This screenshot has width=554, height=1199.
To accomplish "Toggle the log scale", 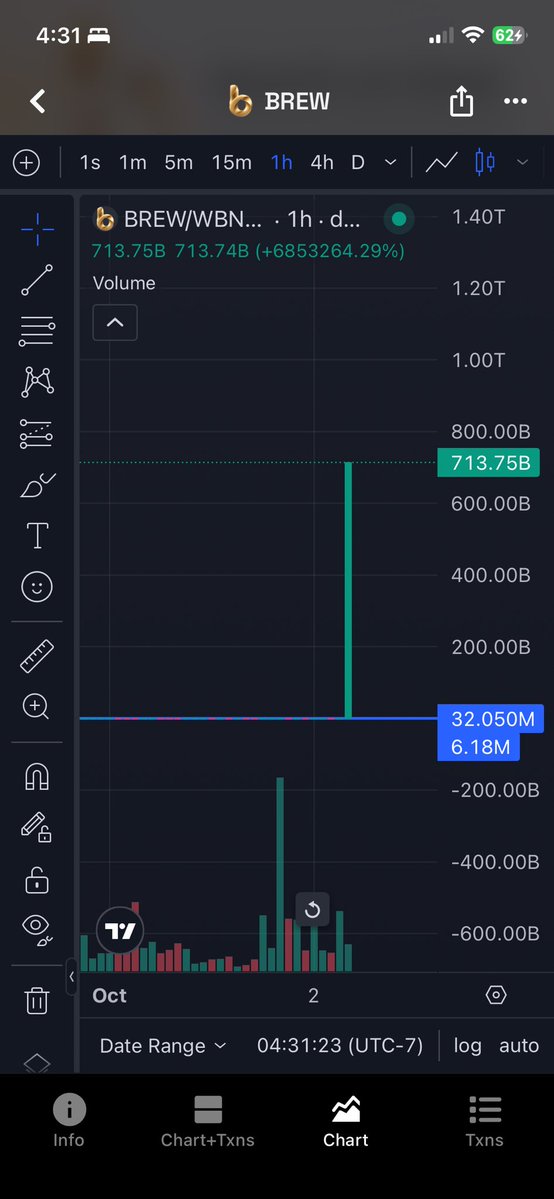I will pos(468,1045).
